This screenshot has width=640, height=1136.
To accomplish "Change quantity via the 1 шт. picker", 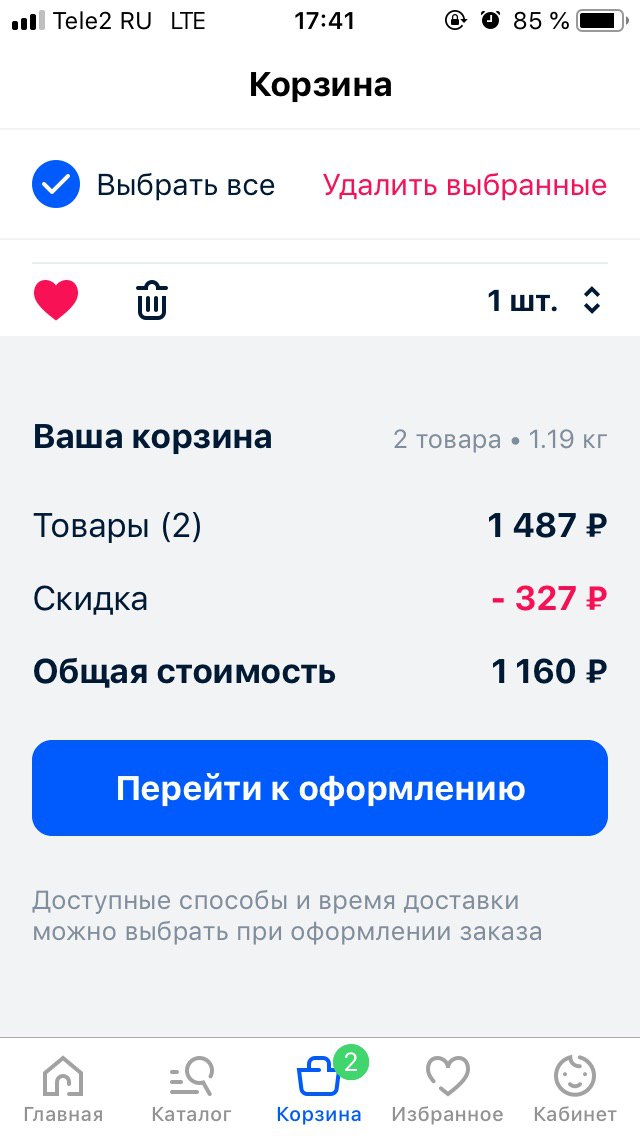I will pos(544,301).
